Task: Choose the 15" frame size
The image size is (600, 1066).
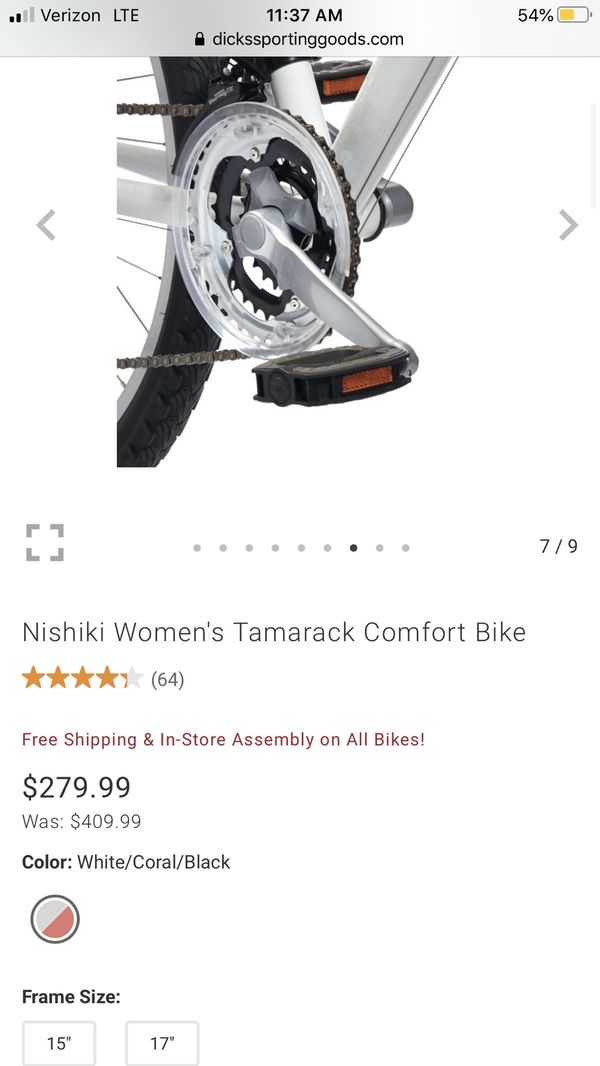Action: 59,1043
